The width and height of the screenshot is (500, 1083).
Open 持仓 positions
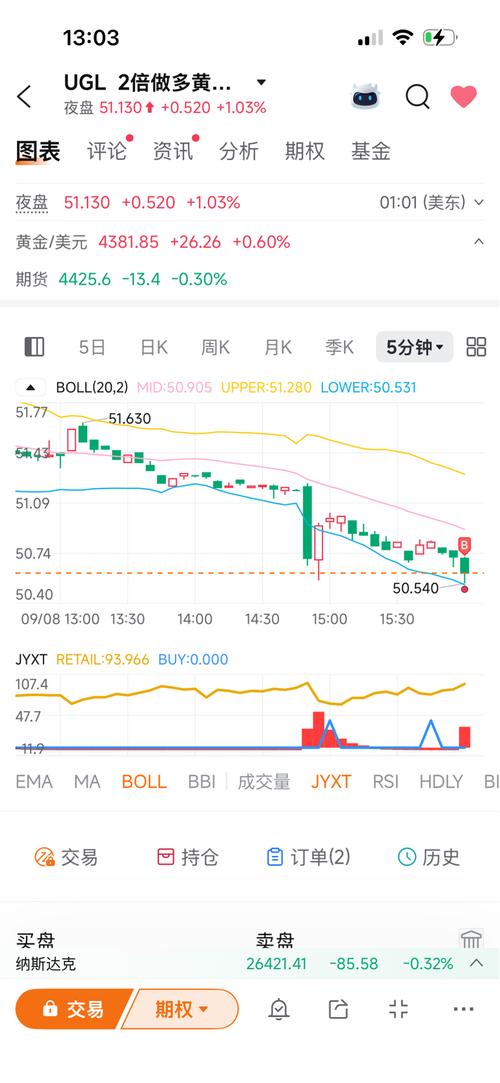(188, 857)
